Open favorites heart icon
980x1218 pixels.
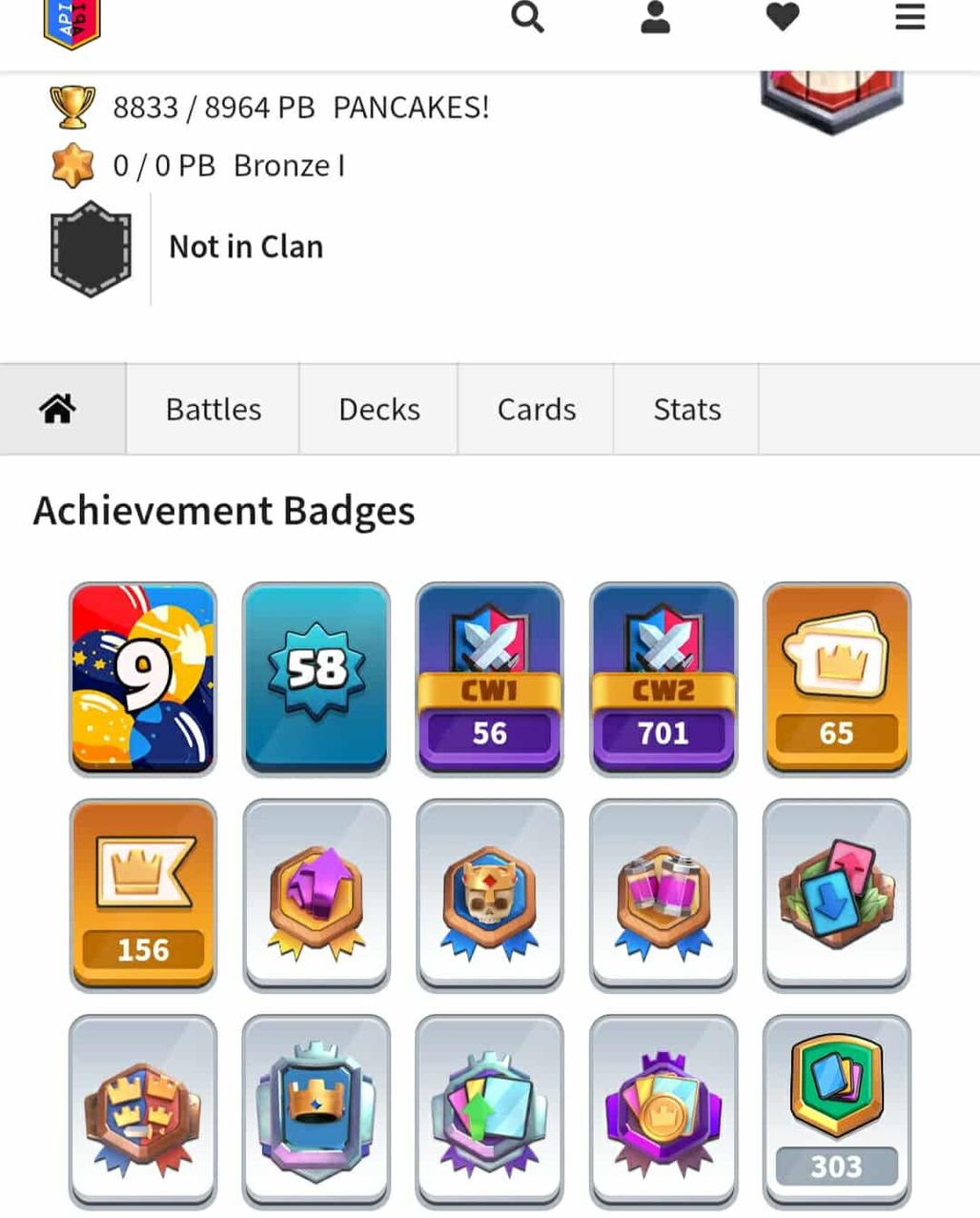point(783,17)
